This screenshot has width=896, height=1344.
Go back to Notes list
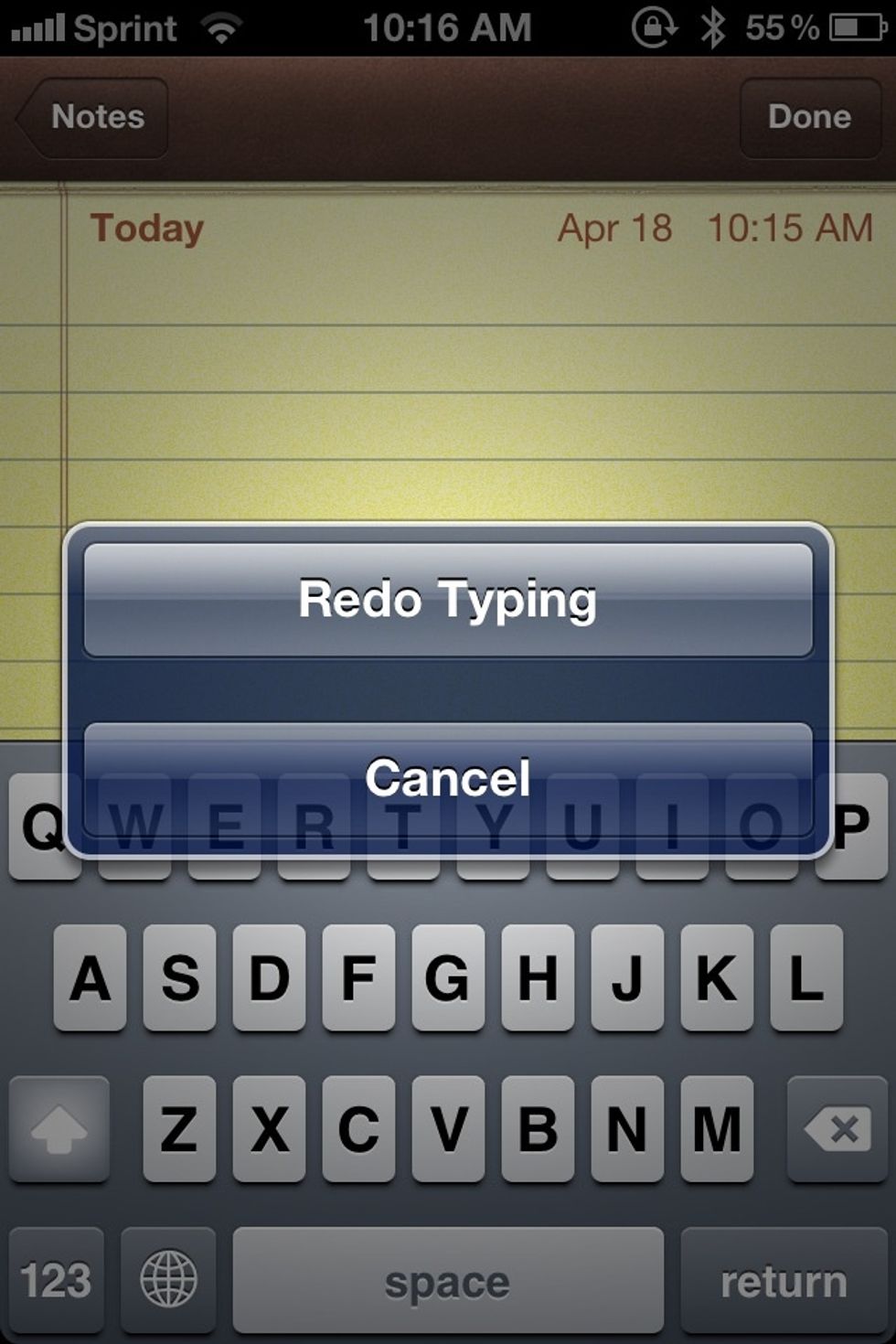93,117
